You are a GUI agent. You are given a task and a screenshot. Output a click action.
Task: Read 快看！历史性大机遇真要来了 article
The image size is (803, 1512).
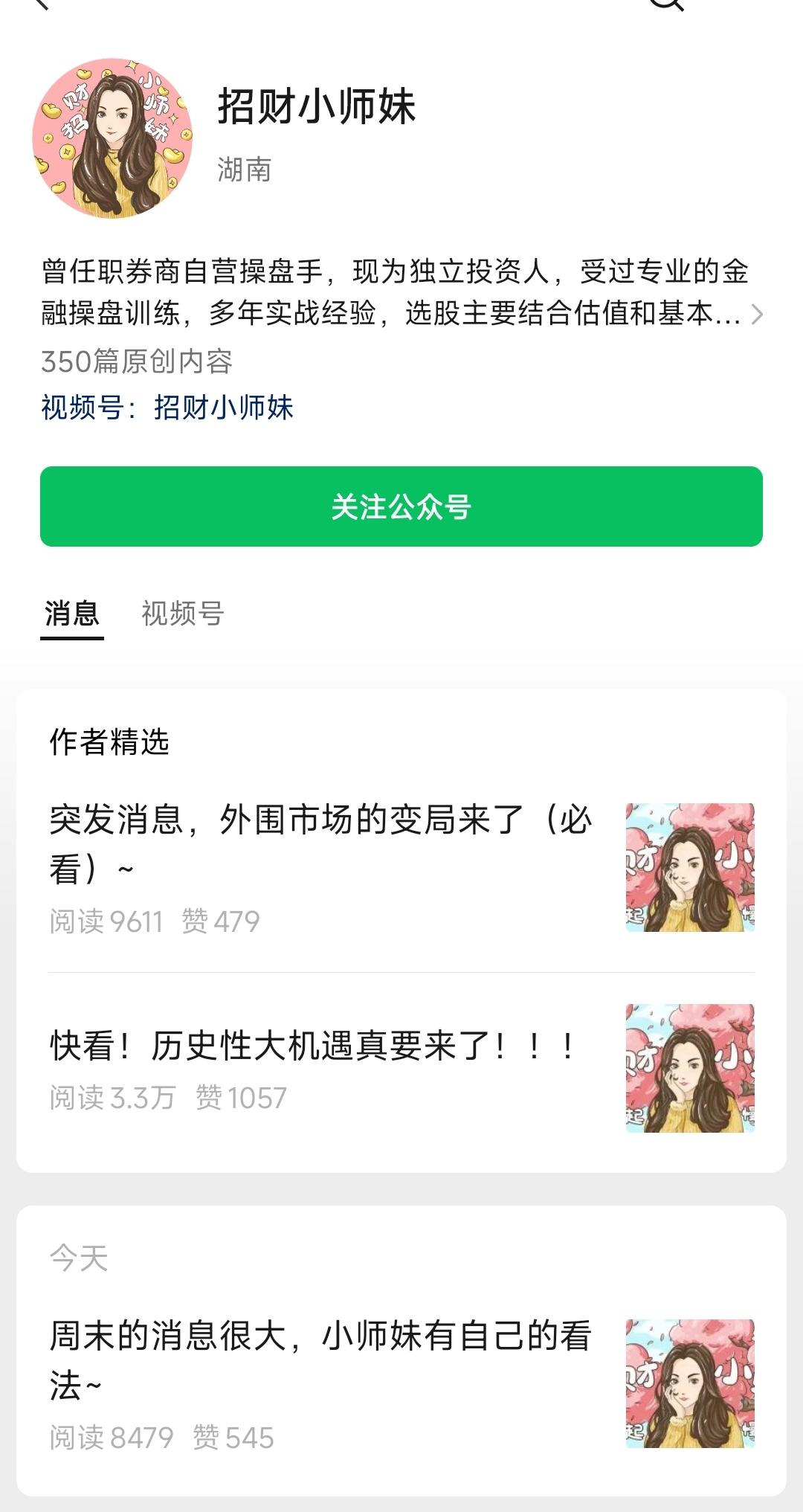tap(312, 1046)
